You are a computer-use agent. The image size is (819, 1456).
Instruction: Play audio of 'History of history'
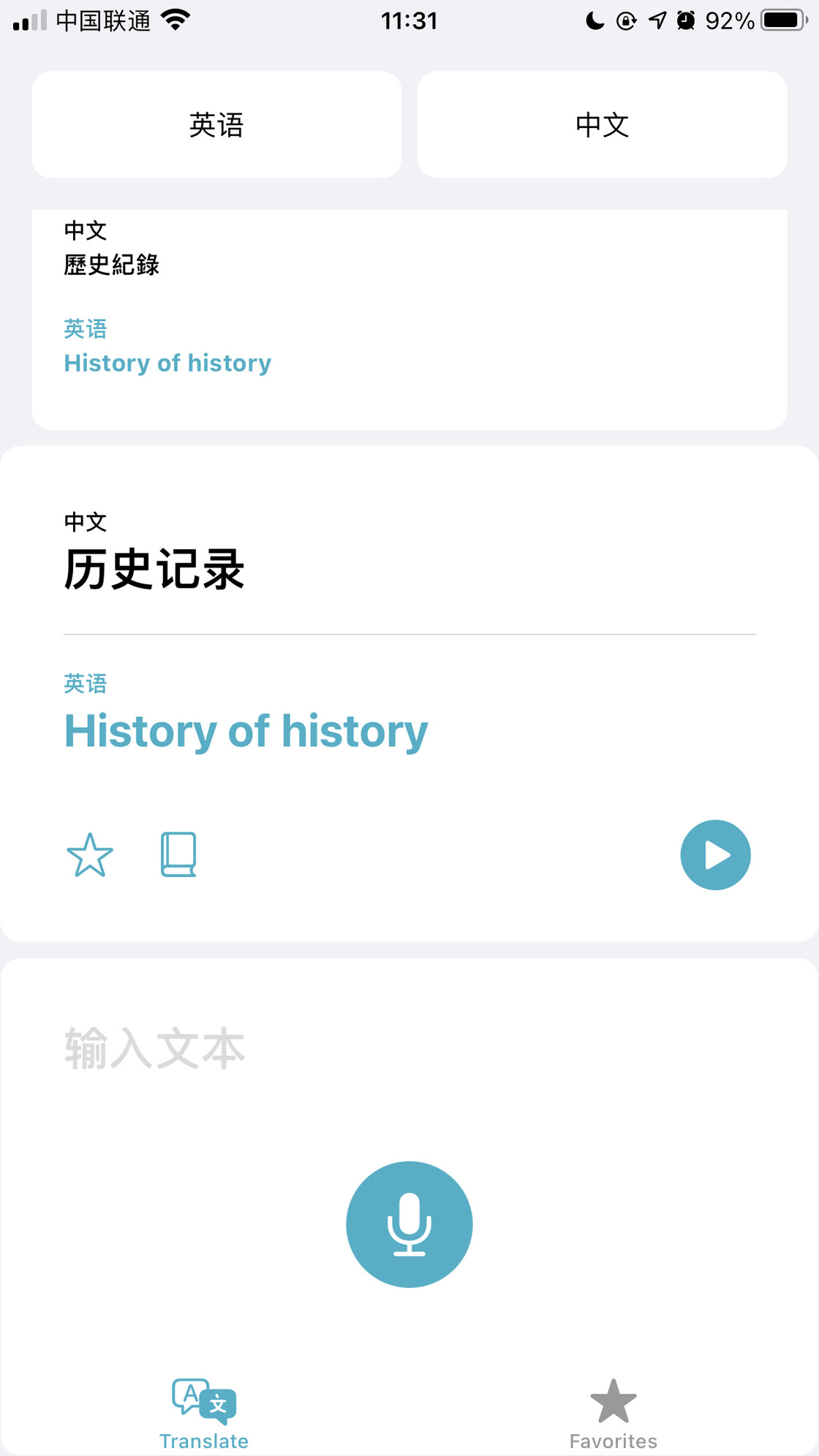click(715, 854)
